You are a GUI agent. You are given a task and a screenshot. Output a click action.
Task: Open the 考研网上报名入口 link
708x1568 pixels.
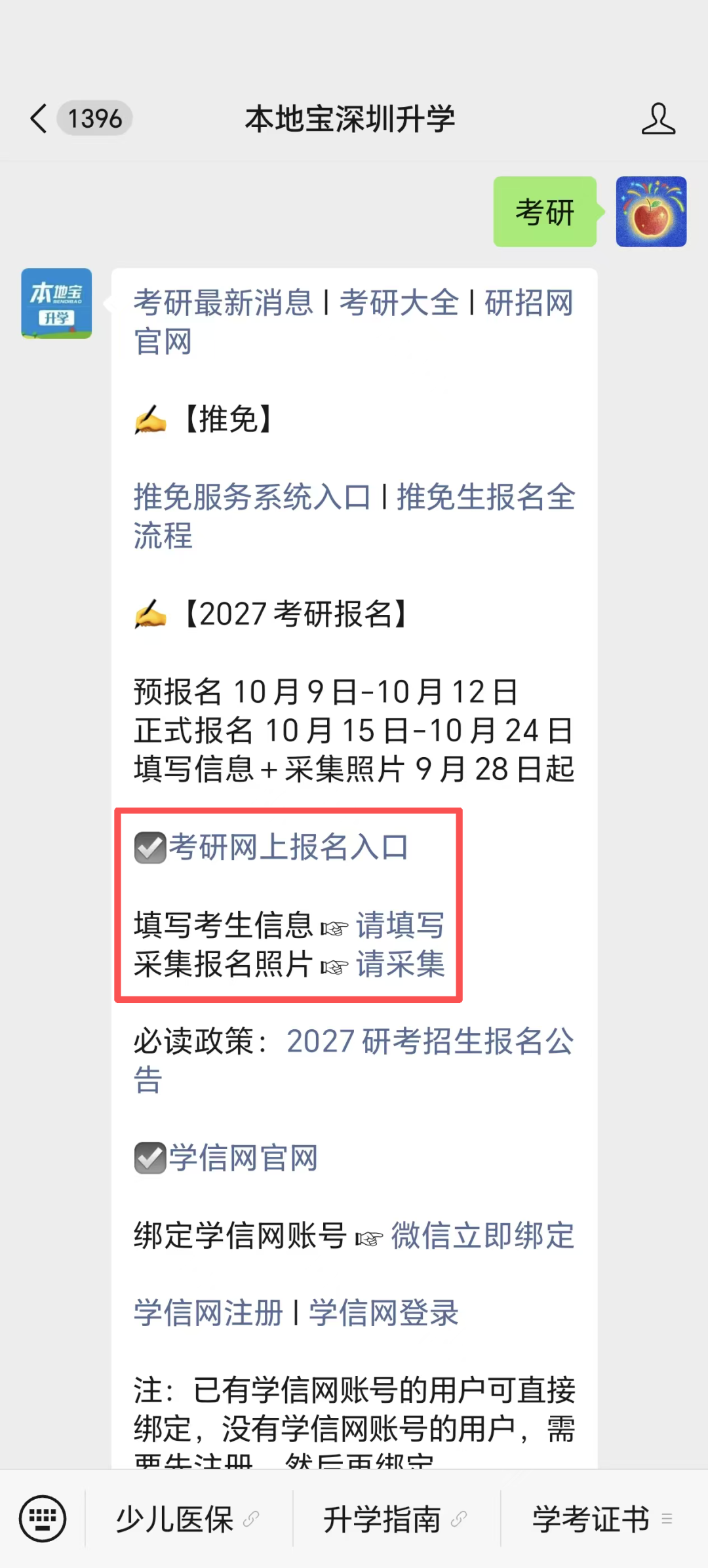pos(288,848)
